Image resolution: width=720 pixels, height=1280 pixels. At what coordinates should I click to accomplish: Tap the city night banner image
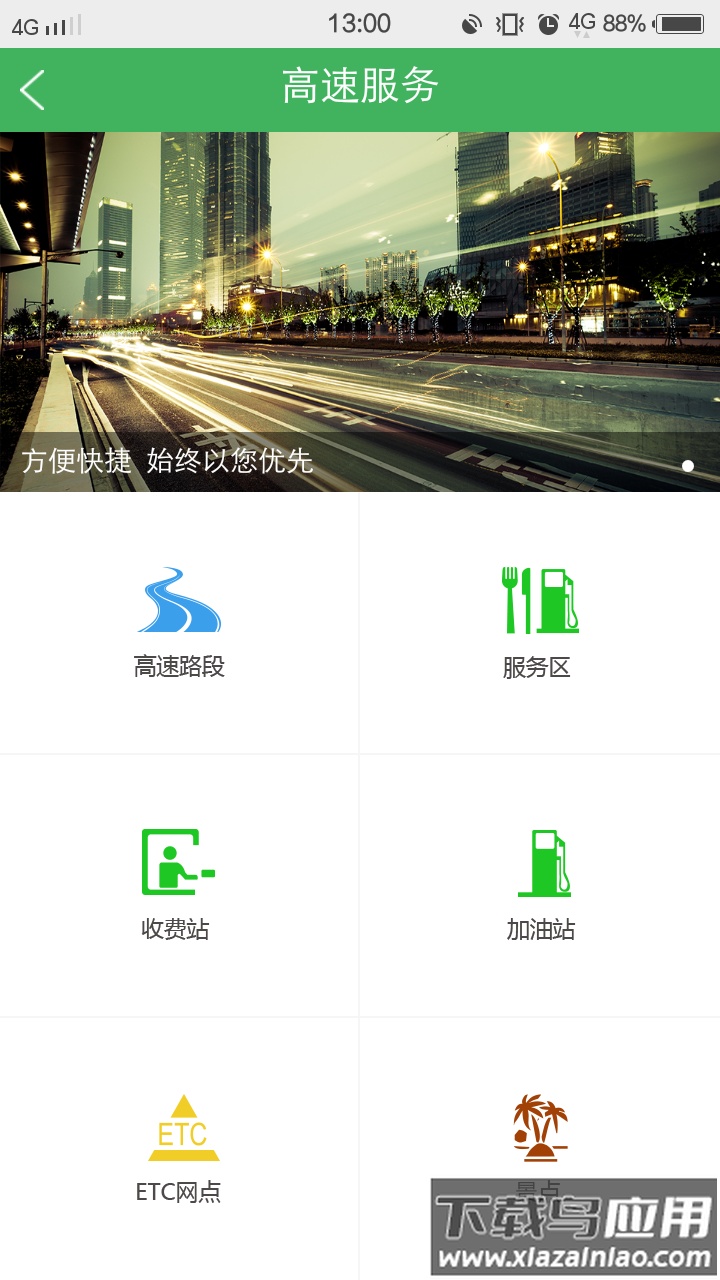tap(360, 300)
